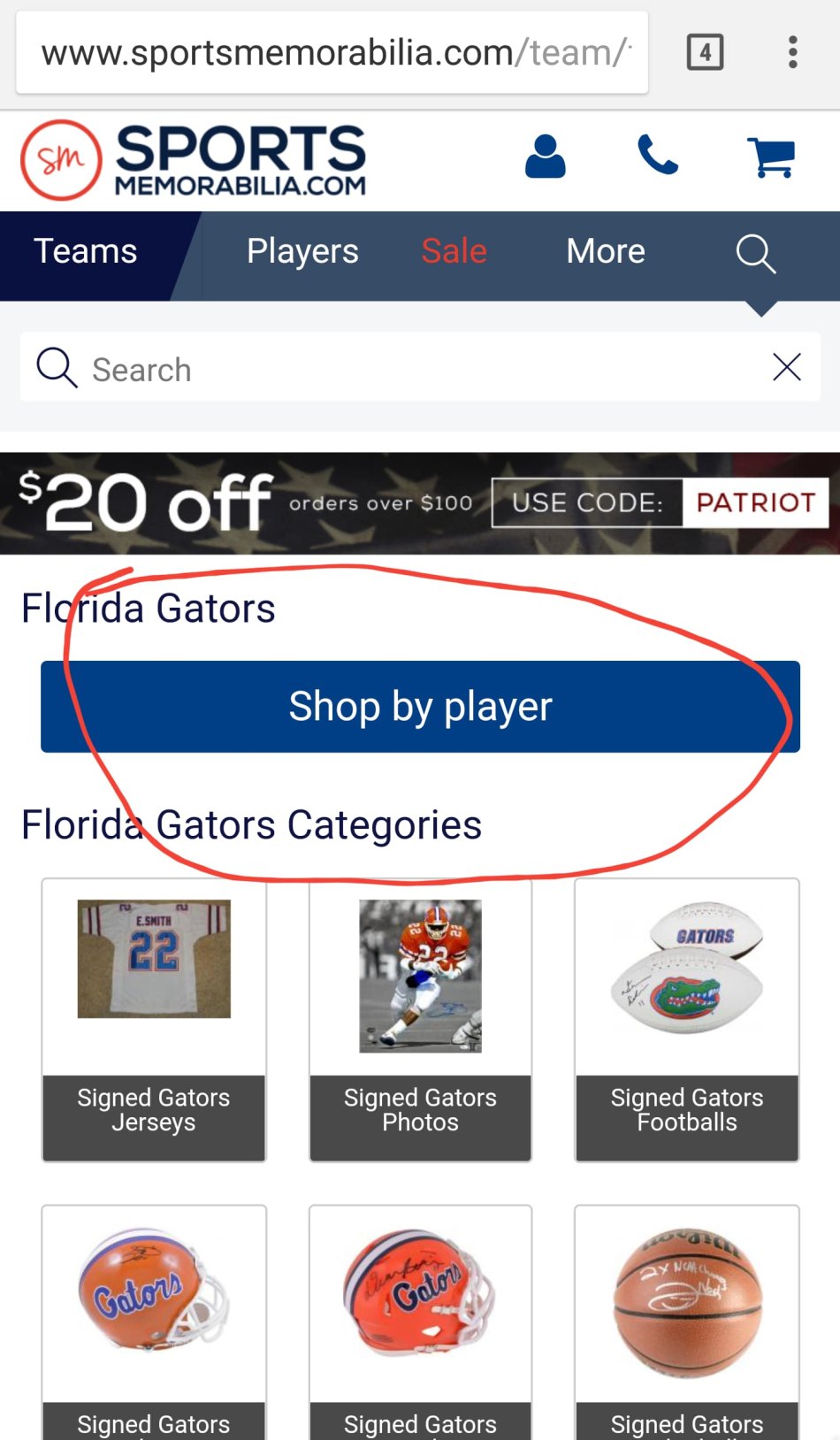
Task: Clear the search field with the X
Action: [x=786, y=366]
